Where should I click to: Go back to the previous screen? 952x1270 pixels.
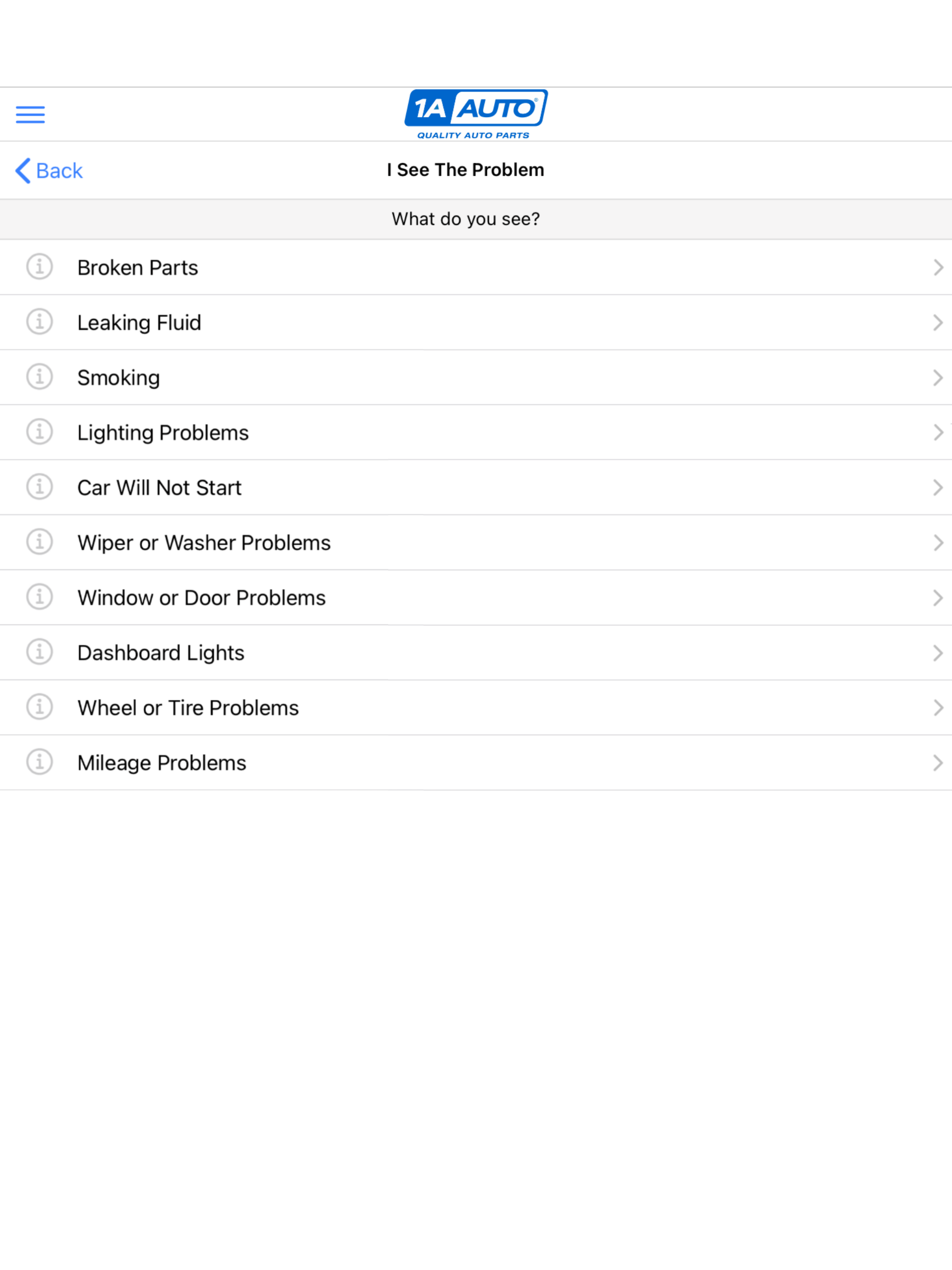[x=49, y=171]
